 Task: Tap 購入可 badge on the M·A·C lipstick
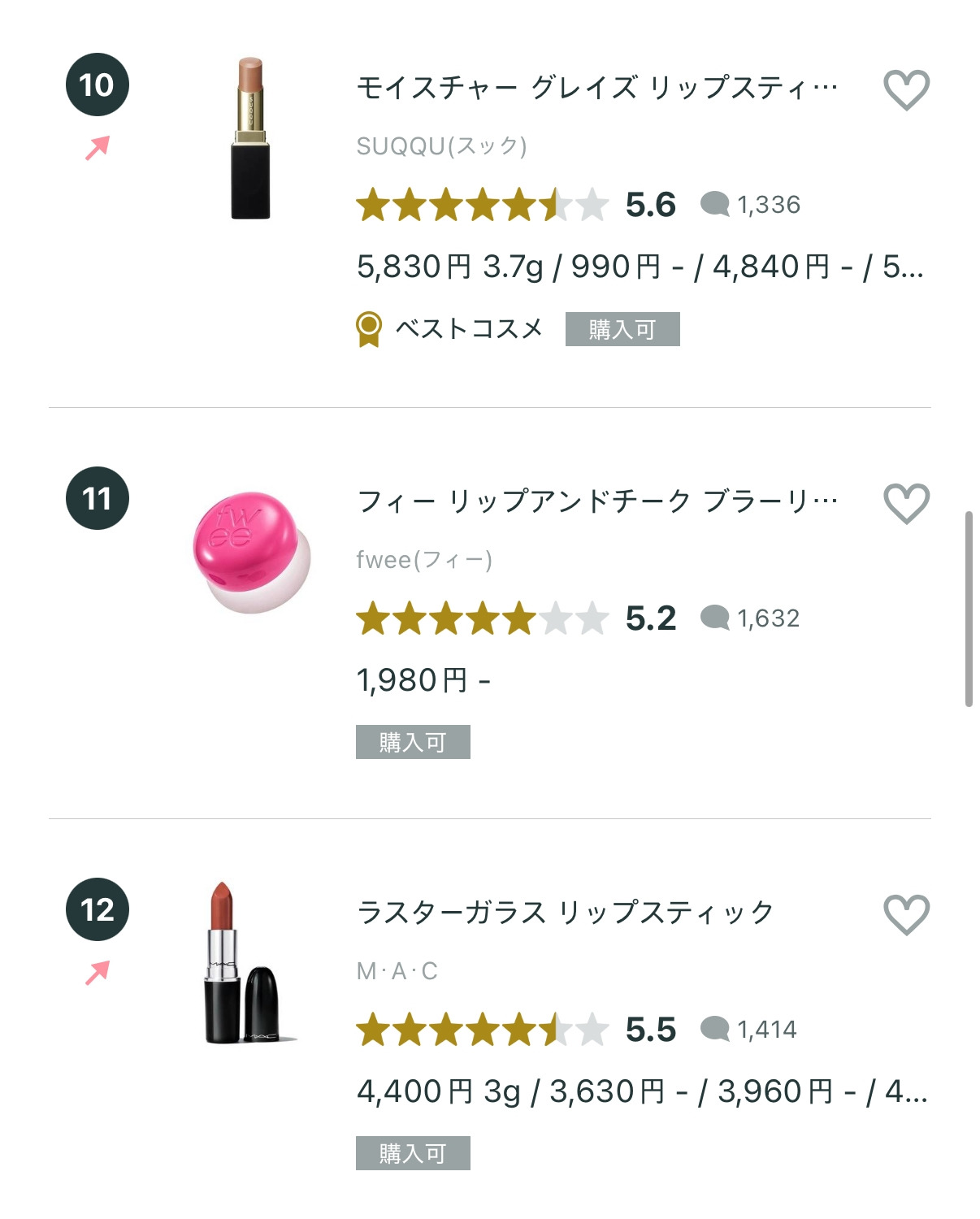click(x=413, y=1153)
